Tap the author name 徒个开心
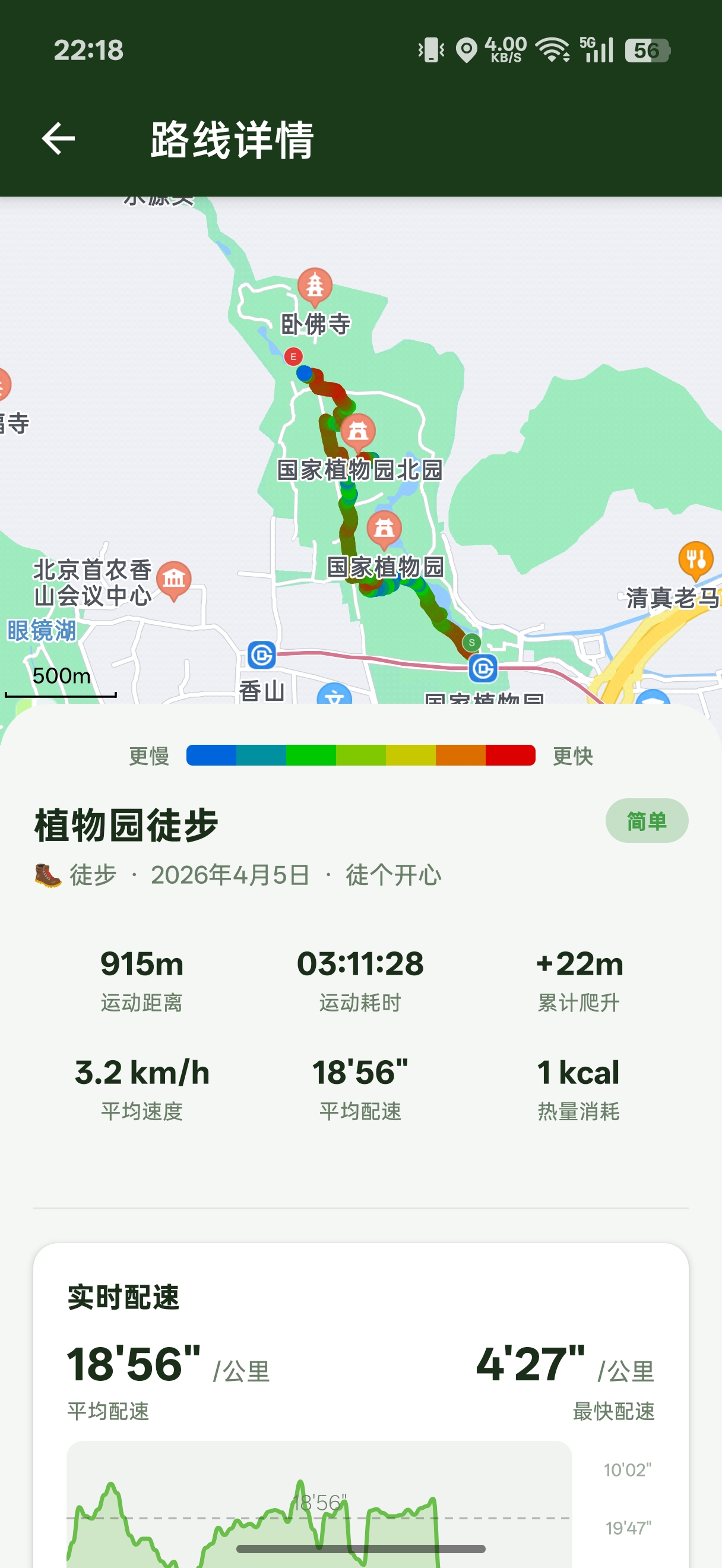This screenshot has height=1568, width=722. (x=395, y=875)
